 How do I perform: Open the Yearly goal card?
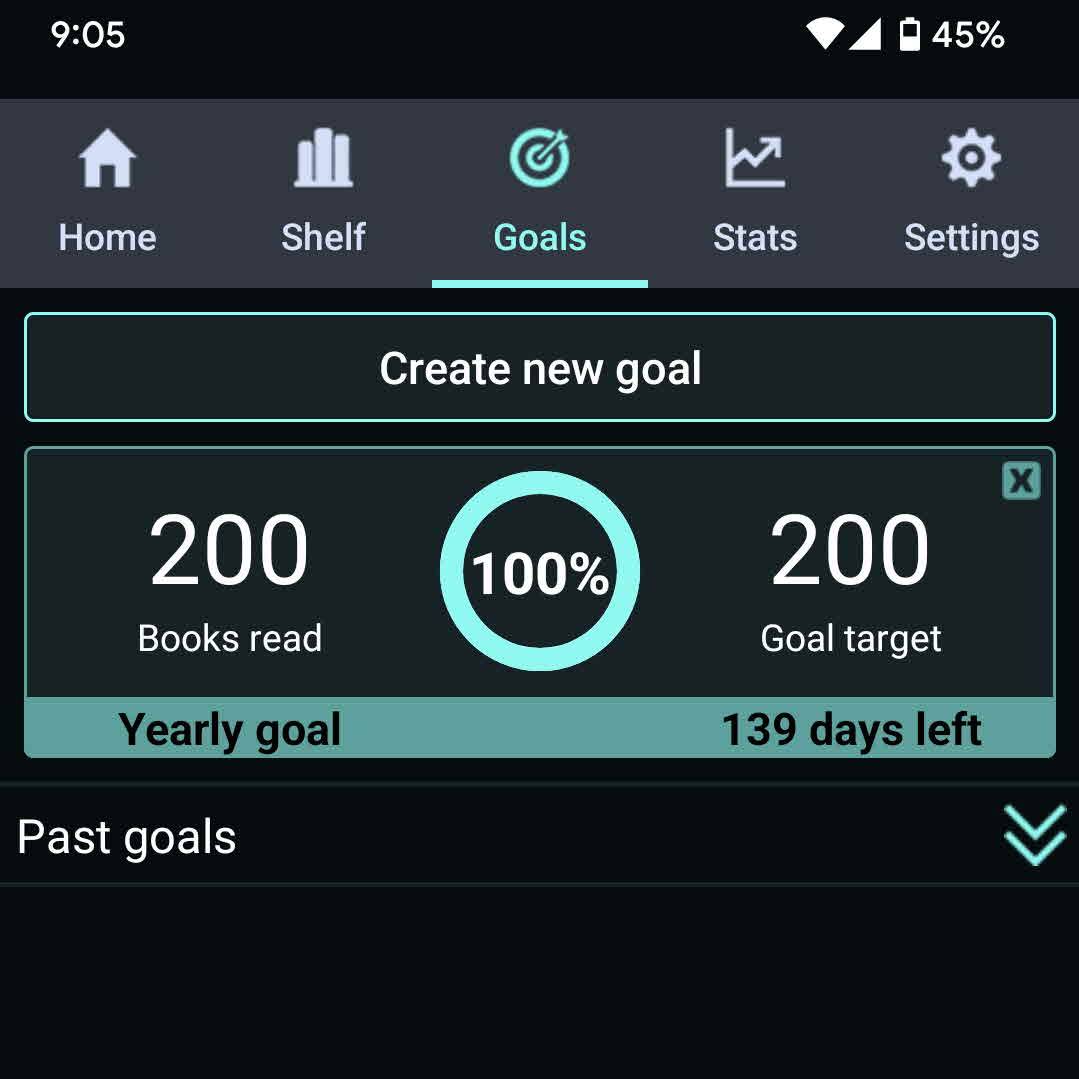point(539,600)
